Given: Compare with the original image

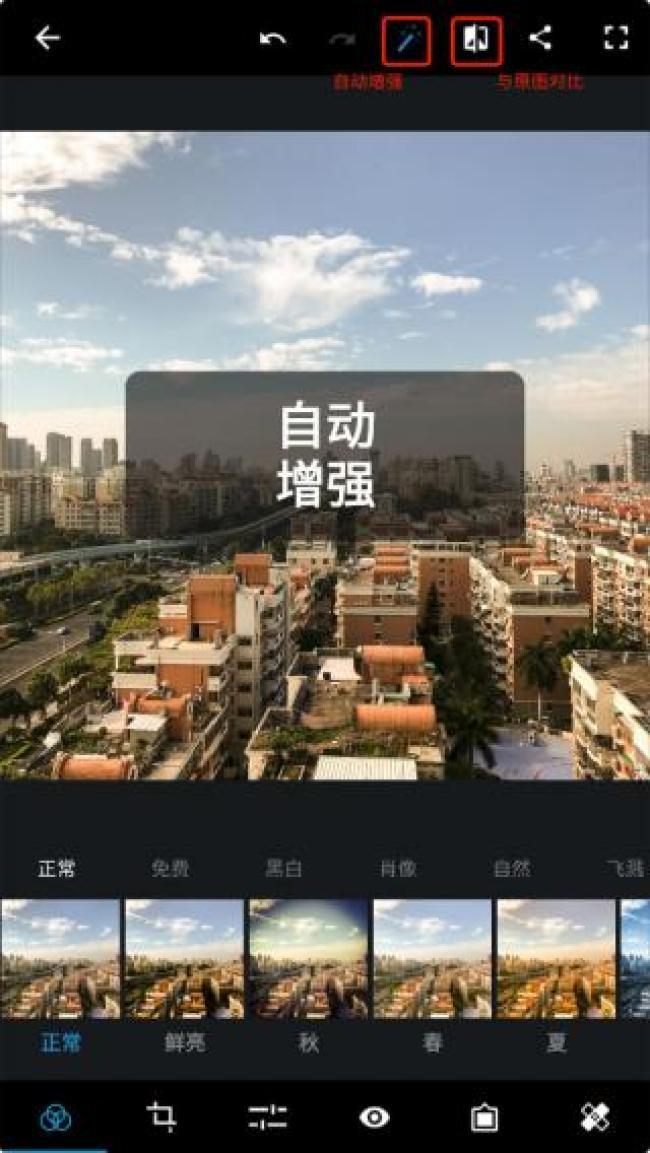Looking at the screenshot, I should (x=476, y=41).
